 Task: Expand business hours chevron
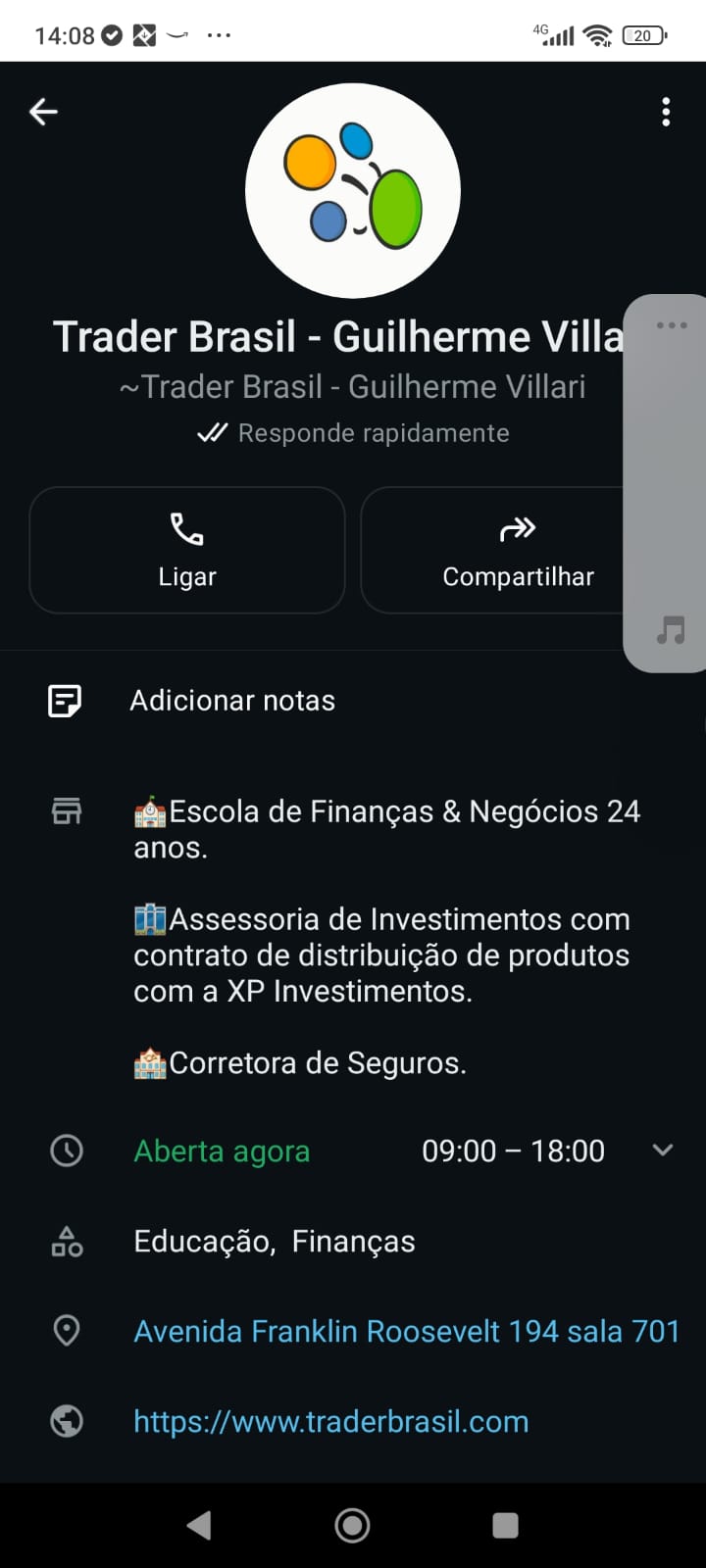[663, 1150]
